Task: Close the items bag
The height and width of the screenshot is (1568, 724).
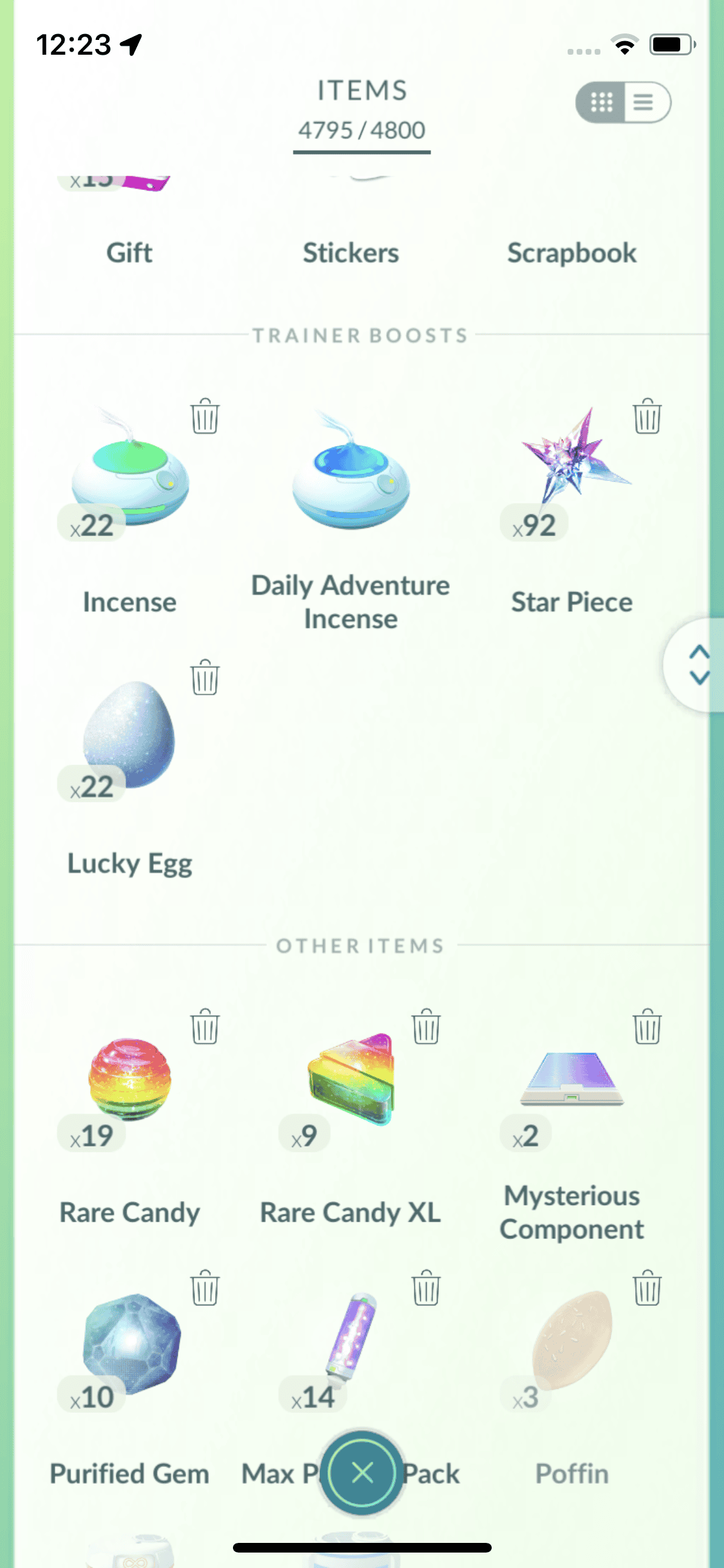Action: coord(362,1471)
